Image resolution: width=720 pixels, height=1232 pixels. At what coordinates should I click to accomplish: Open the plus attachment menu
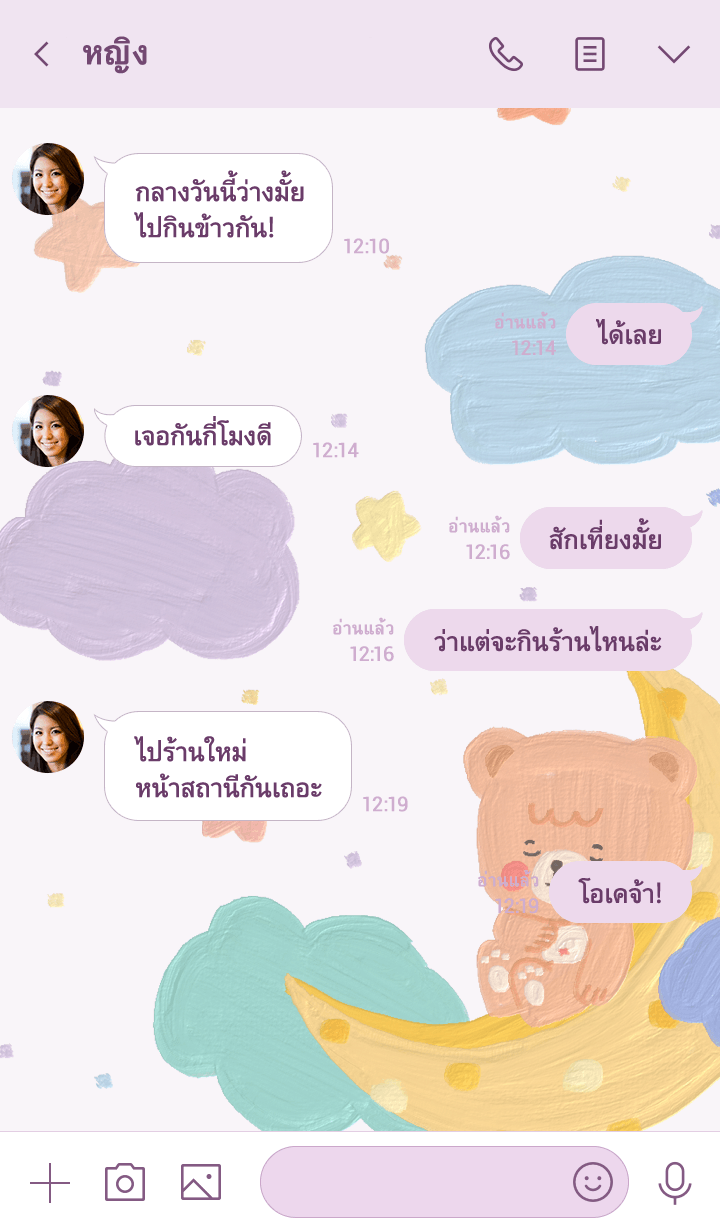pyautogui.click(x=50, y=1183)
